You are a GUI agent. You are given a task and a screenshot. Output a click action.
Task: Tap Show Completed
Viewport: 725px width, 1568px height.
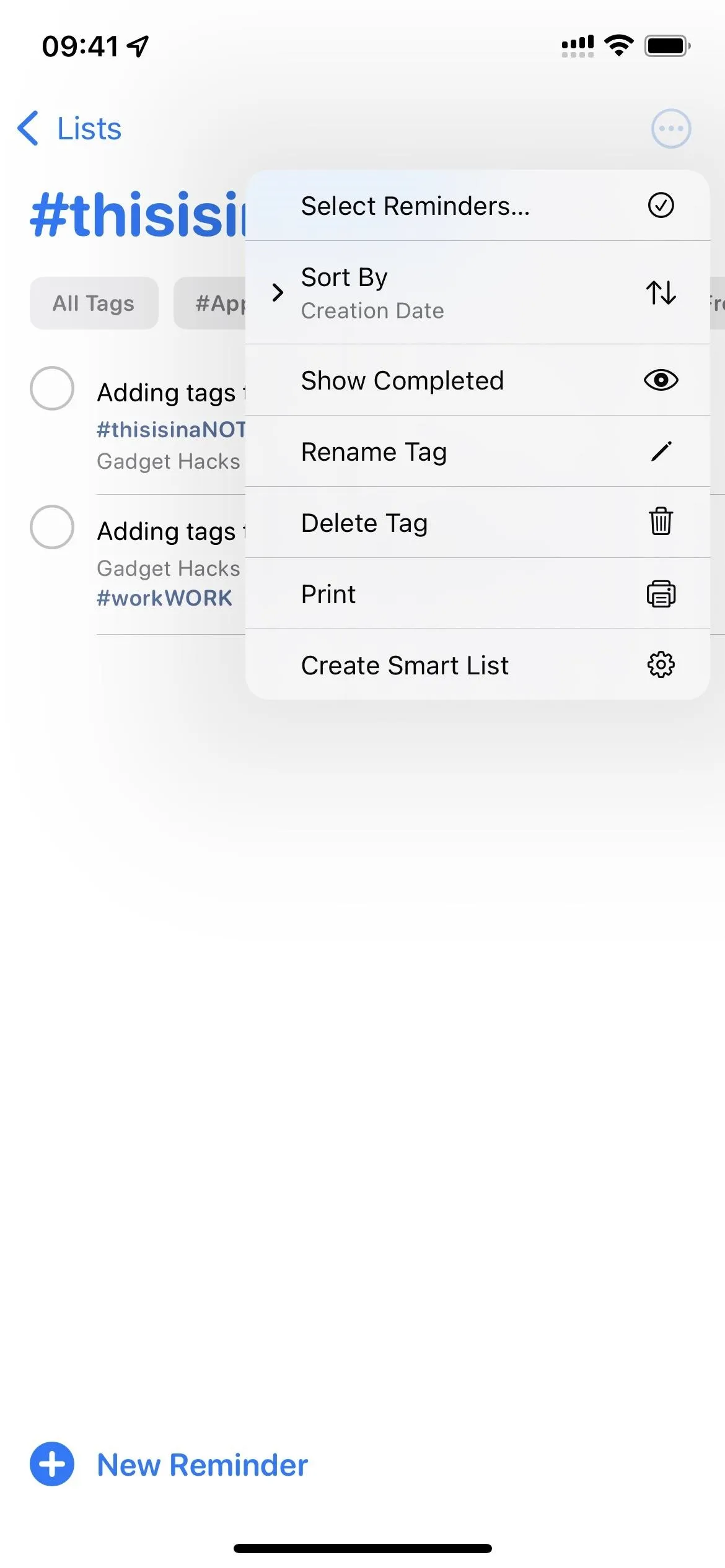(x=477, y=380)
